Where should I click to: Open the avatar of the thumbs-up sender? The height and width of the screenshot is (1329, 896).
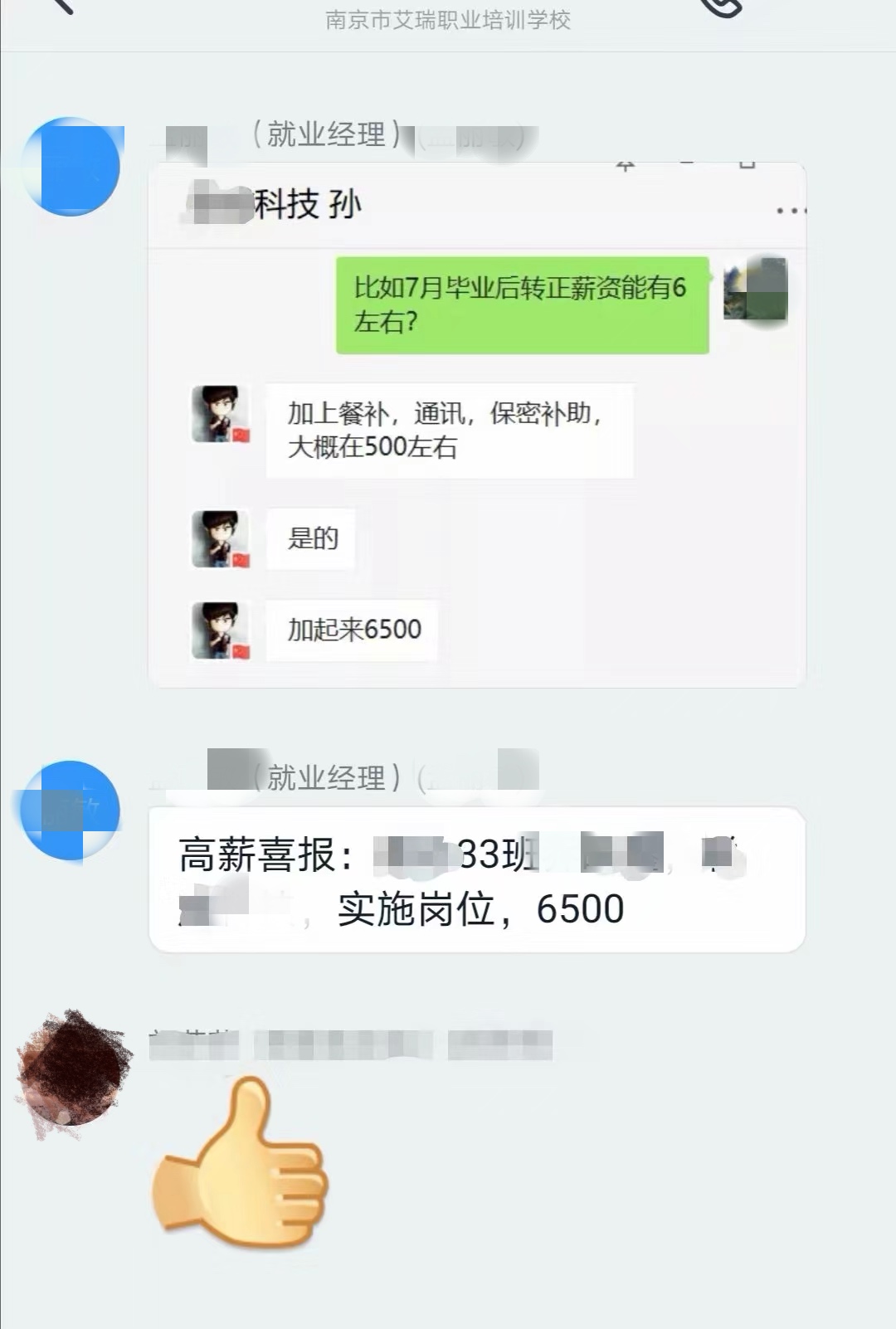[x=73, y=1069]
